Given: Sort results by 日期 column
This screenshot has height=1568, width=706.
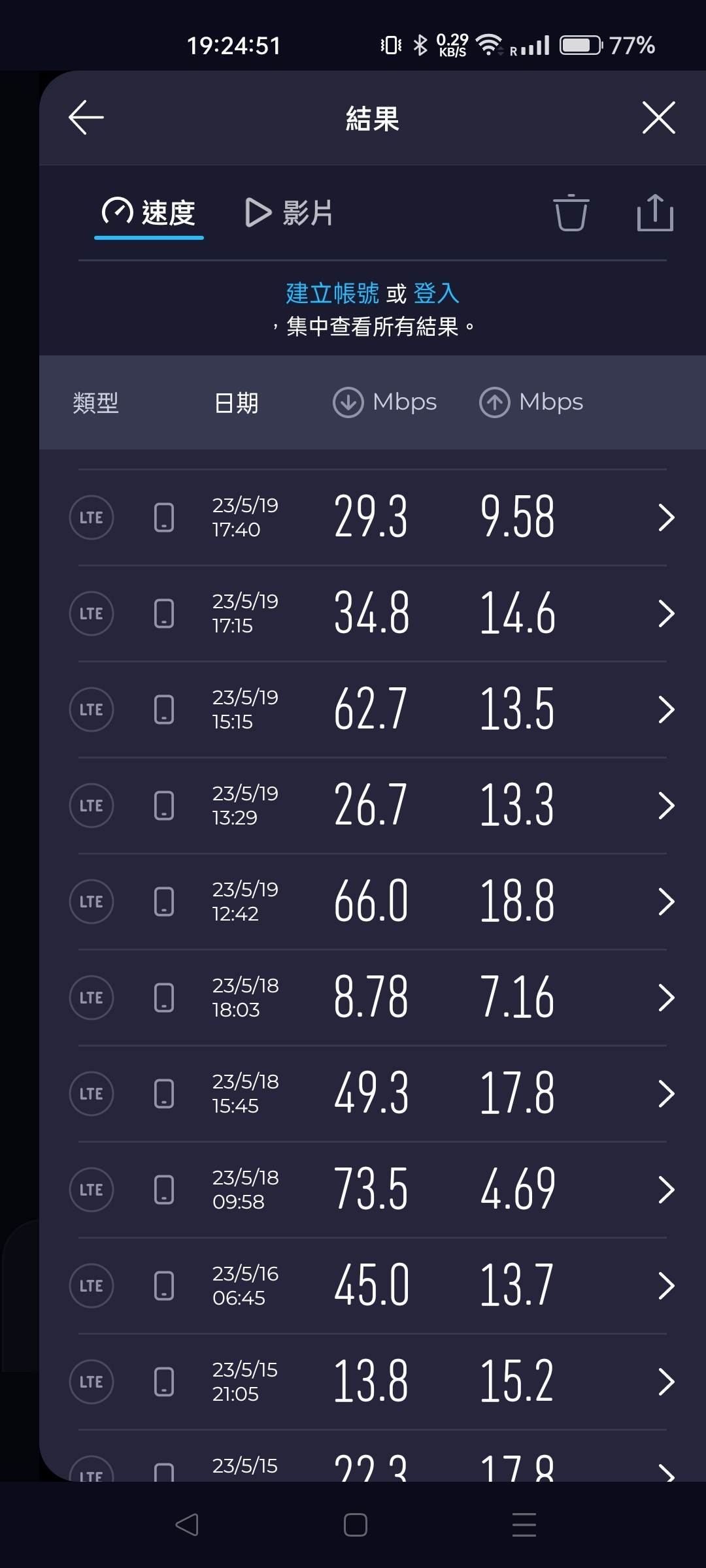Looking at the screenshot, I should (237, 402).
